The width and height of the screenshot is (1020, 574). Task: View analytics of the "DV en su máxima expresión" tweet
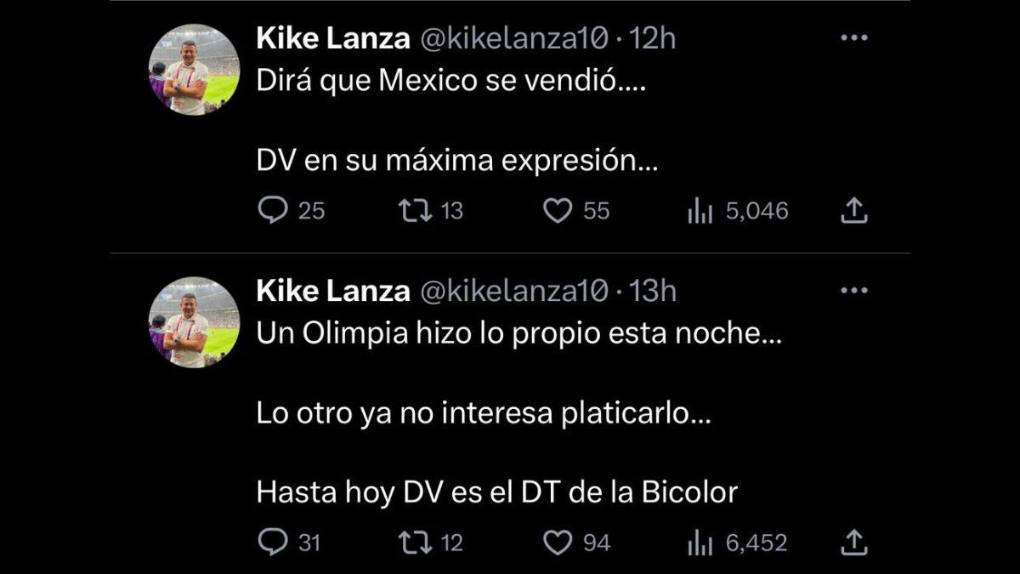pos(699,210)
